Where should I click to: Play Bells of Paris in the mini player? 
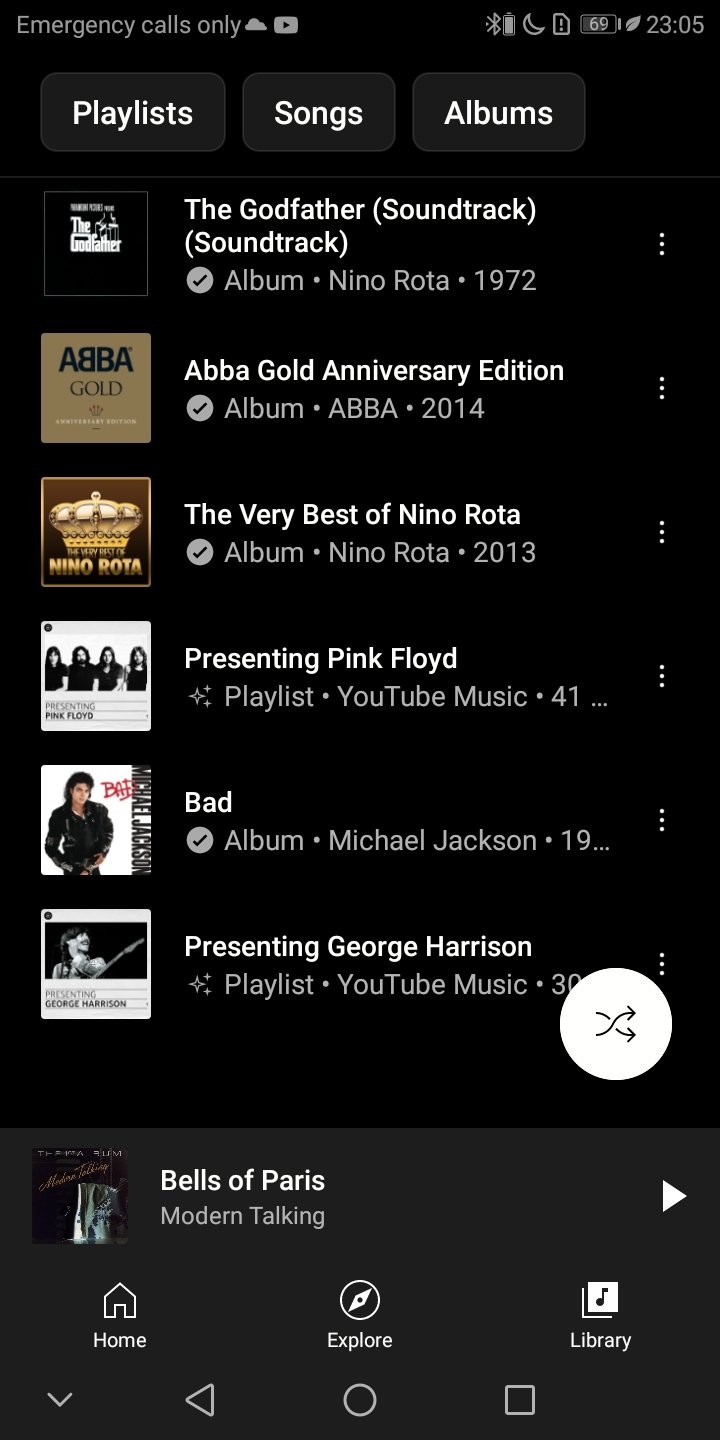point(673,1196)
